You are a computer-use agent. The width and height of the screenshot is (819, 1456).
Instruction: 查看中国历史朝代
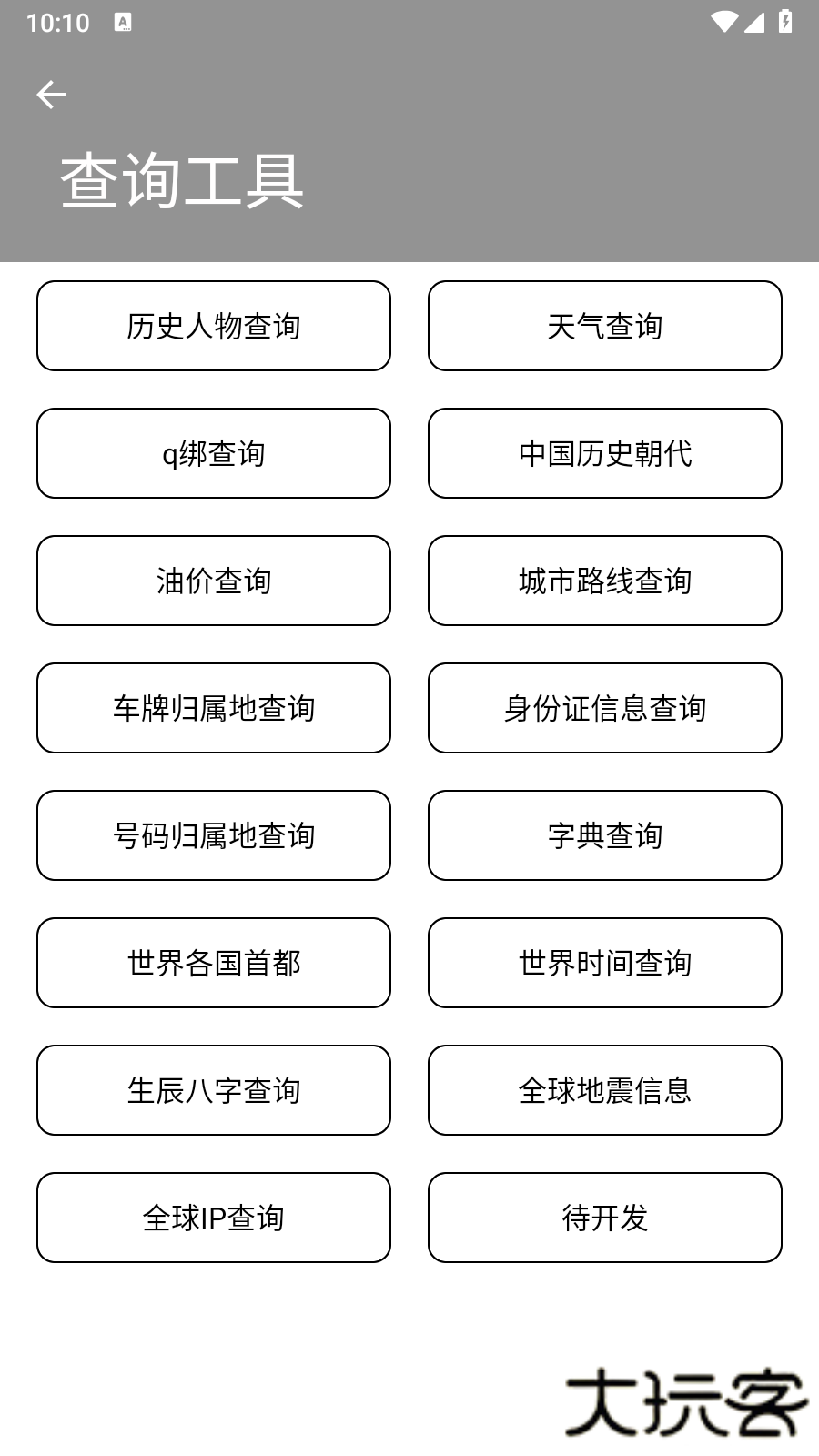coord(604,453)
